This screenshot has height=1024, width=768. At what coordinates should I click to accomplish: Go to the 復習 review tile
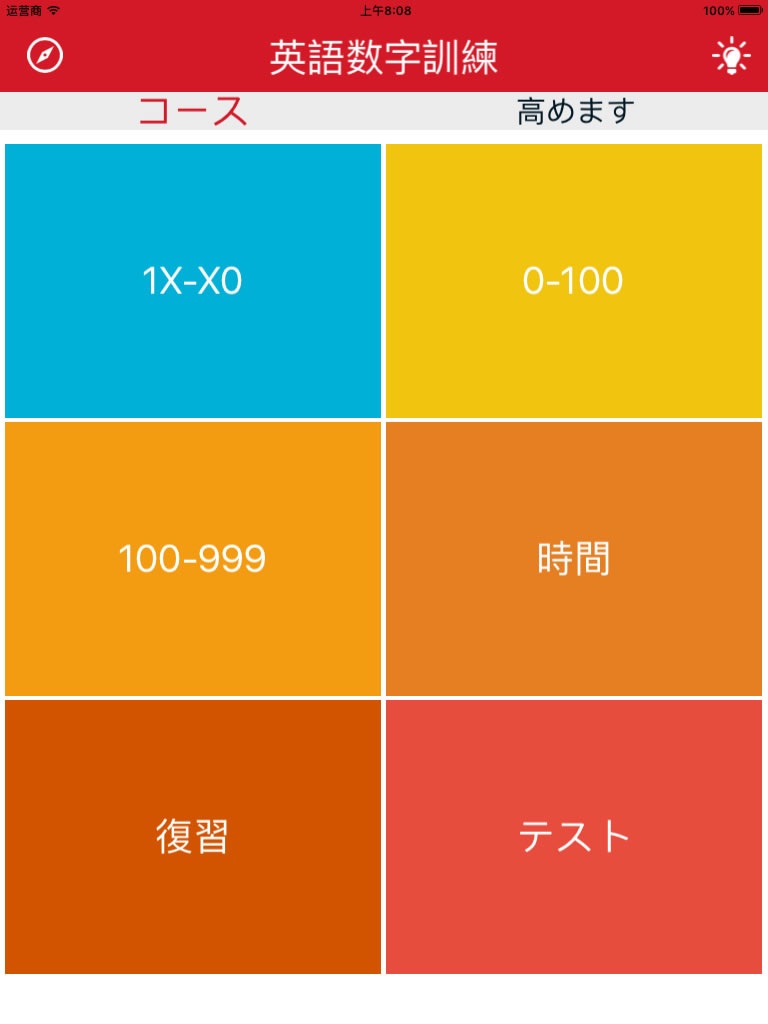(193, 837)
